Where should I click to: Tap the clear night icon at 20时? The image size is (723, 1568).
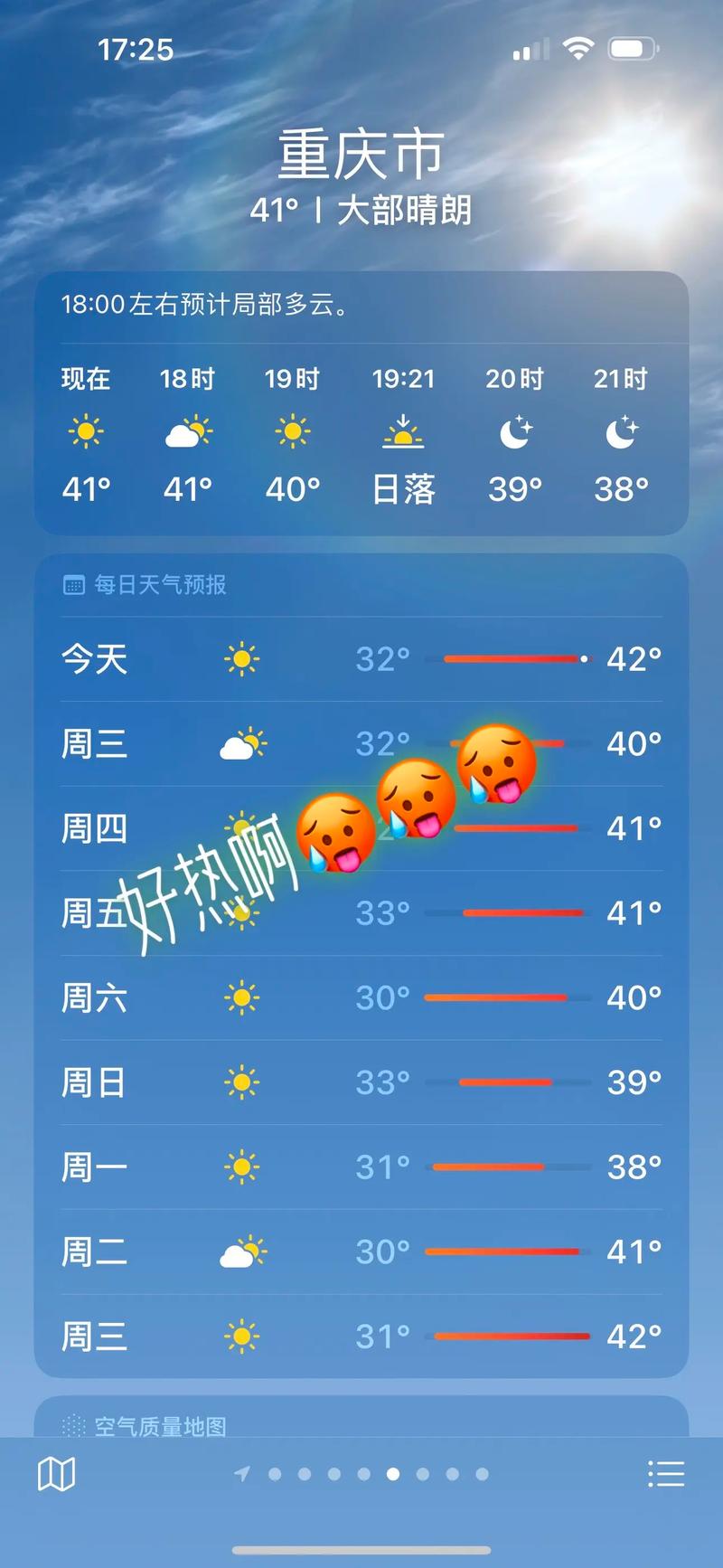(x=513, y=432)
